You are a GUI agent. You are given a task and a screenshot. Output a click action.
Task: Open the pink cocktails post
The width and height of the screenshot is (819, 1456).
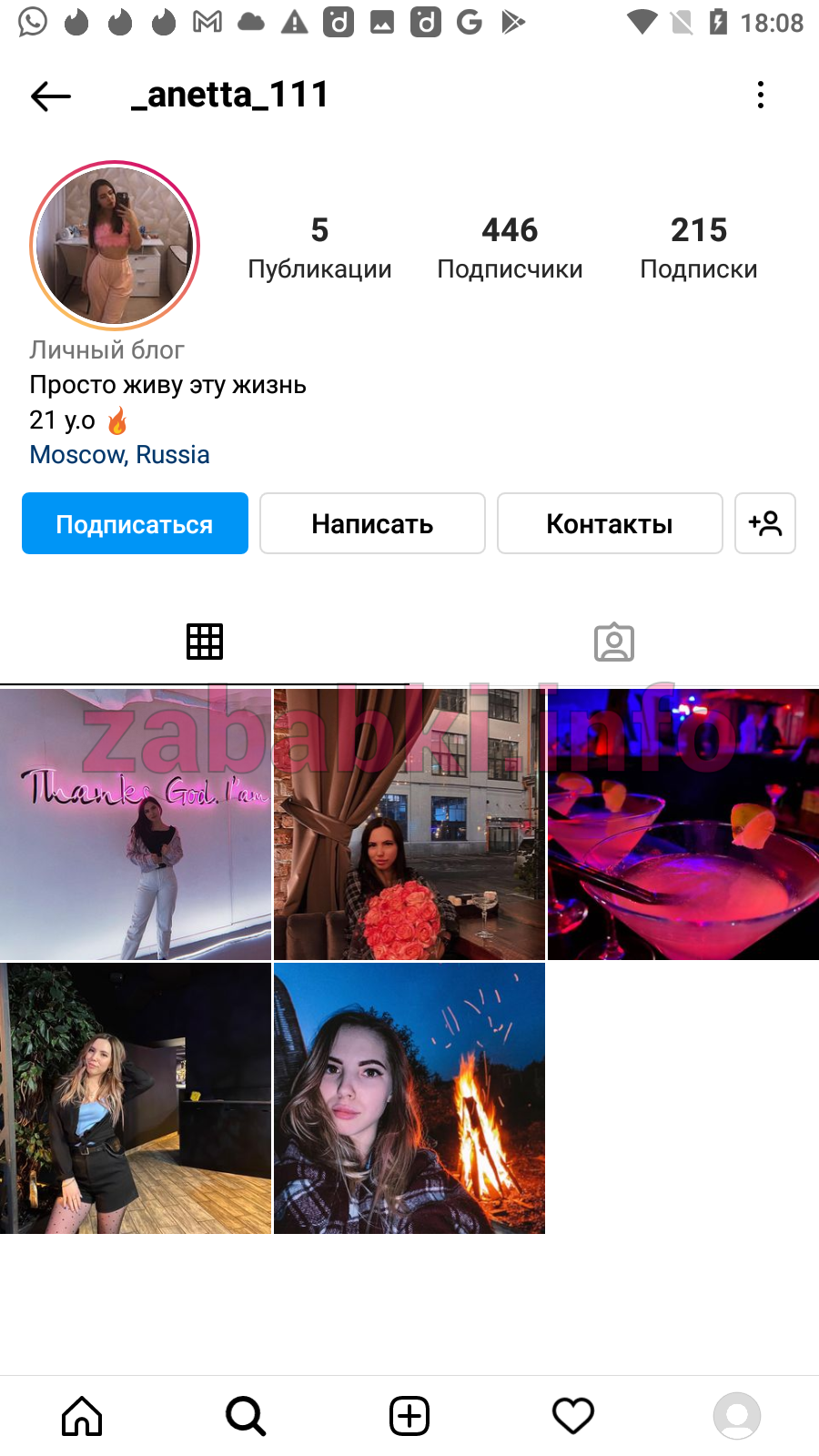(x=683, y=824)
